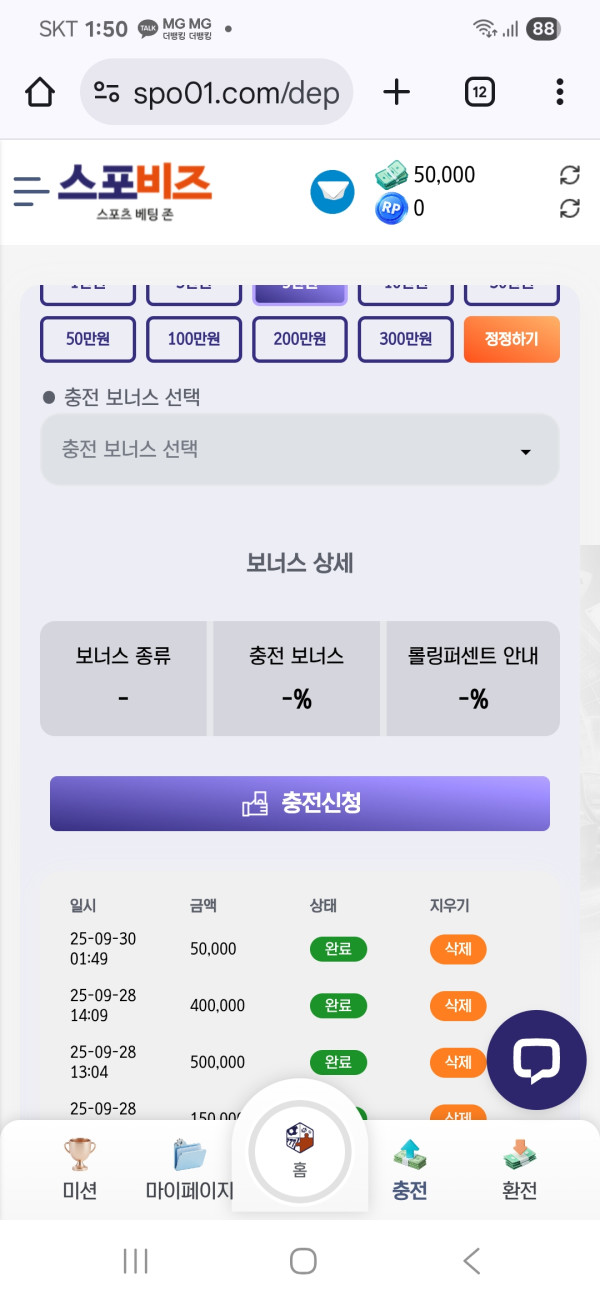Submit the 충전신청 request

(300, 803)
